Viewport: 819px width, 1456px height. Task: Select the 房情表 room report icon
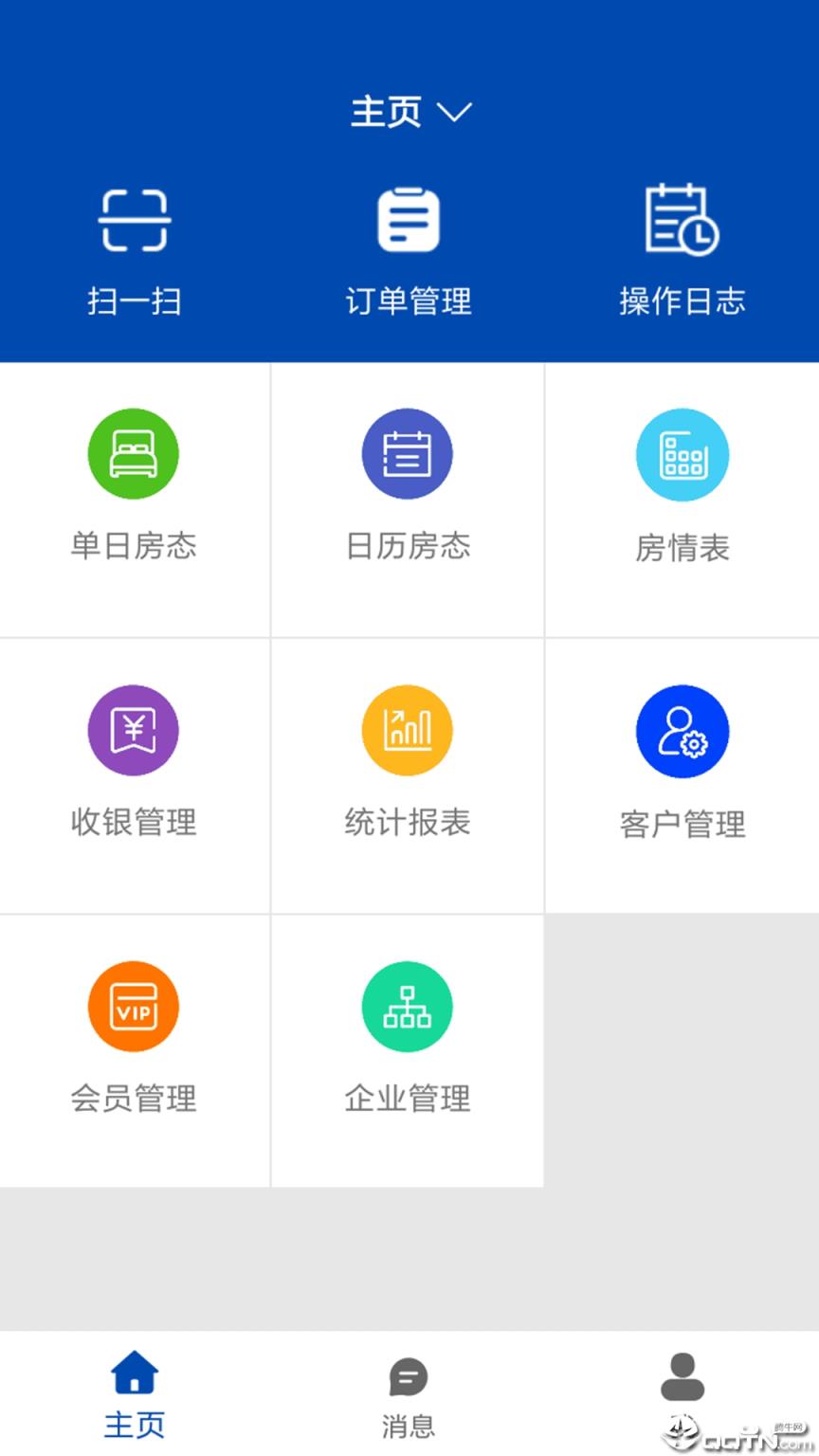coord(681,455)
